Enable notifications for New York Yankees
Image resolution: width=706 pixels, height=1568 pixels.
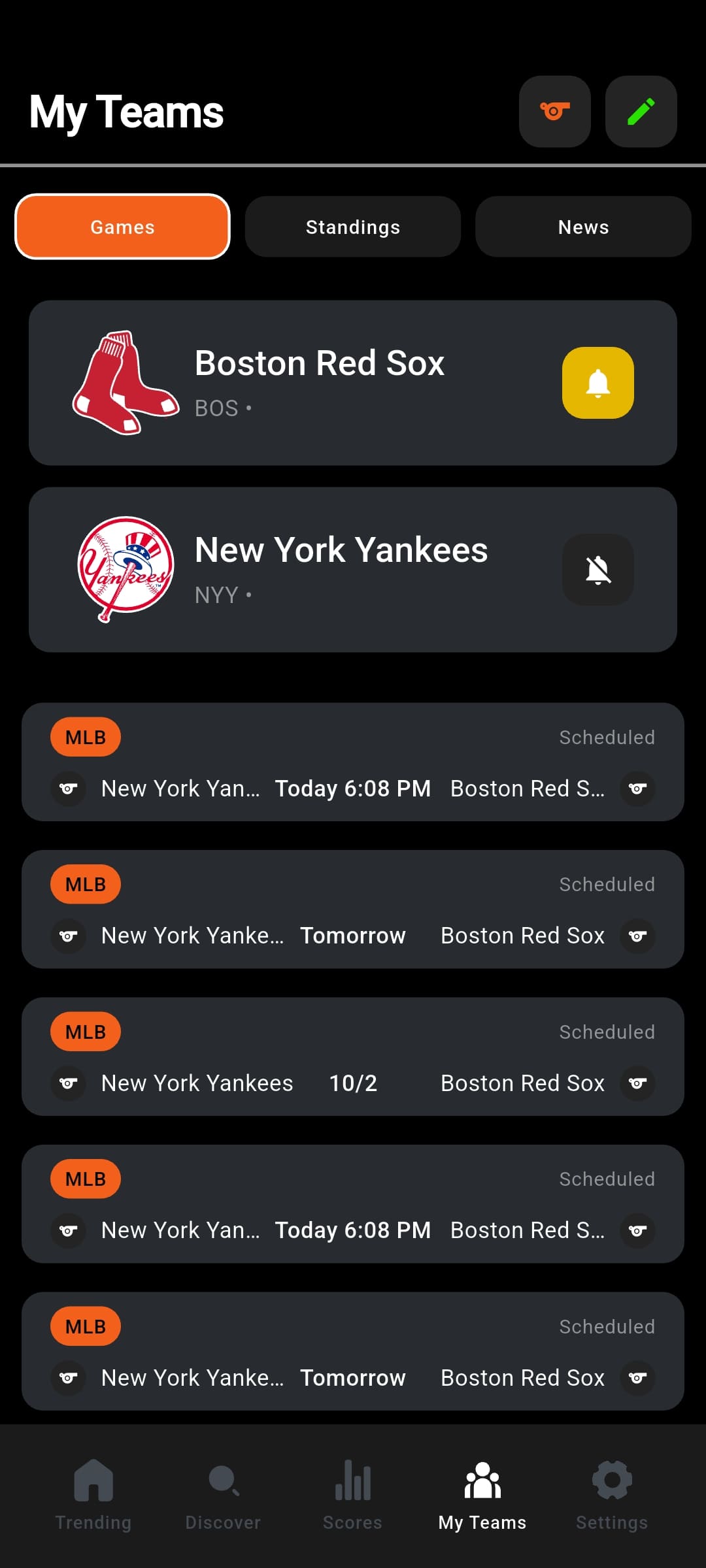[597, 569]
